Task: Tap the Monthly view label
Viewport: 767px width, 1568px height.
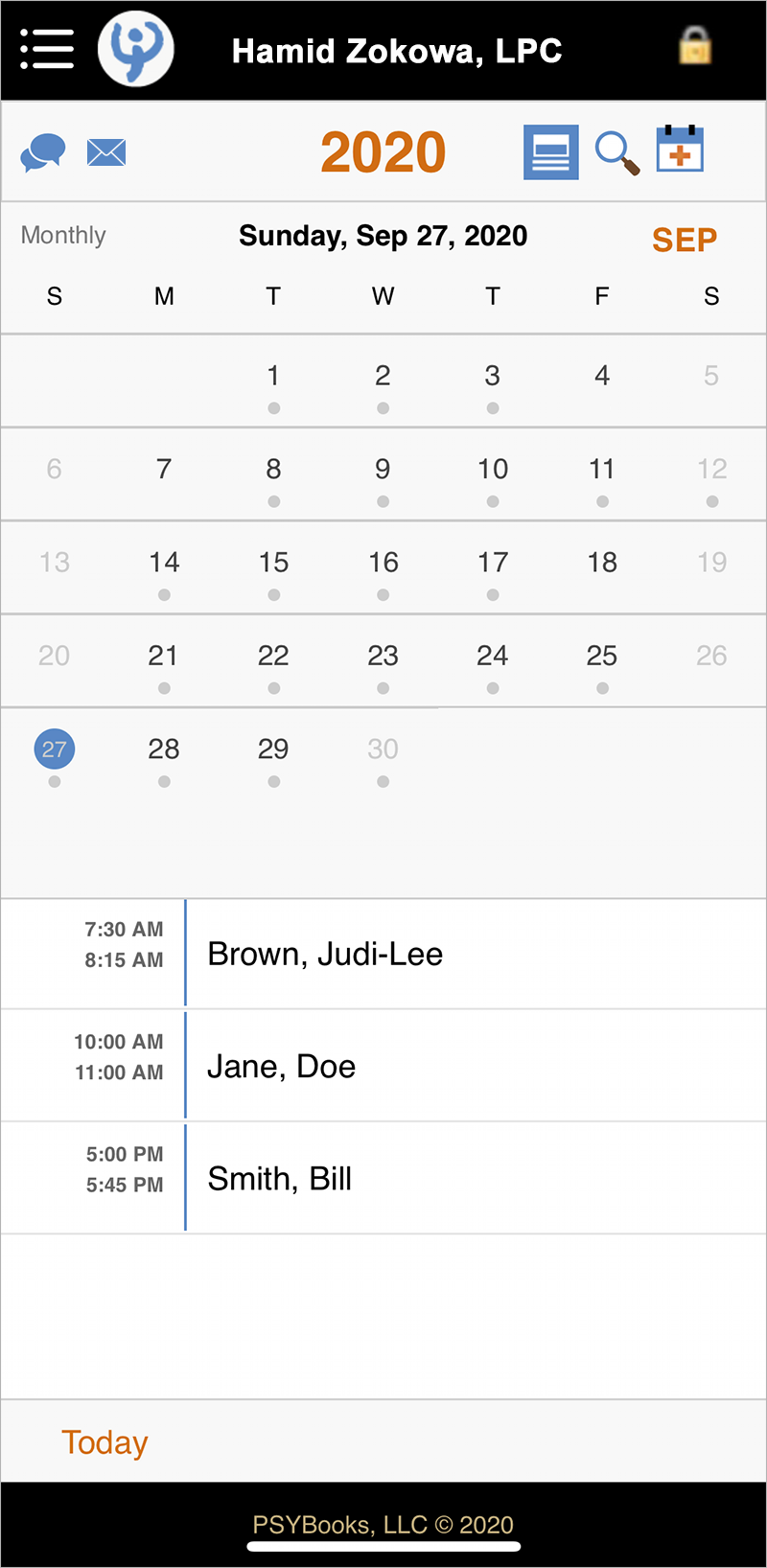Action: (x=63, y=236)
